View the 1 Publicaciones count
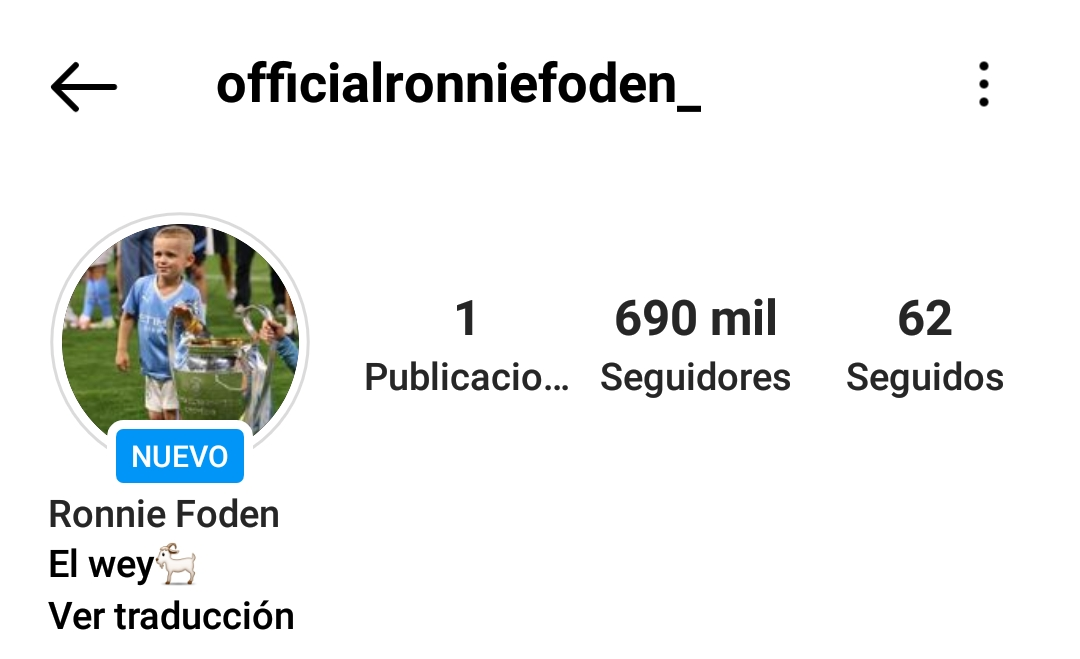 point(466,346)
